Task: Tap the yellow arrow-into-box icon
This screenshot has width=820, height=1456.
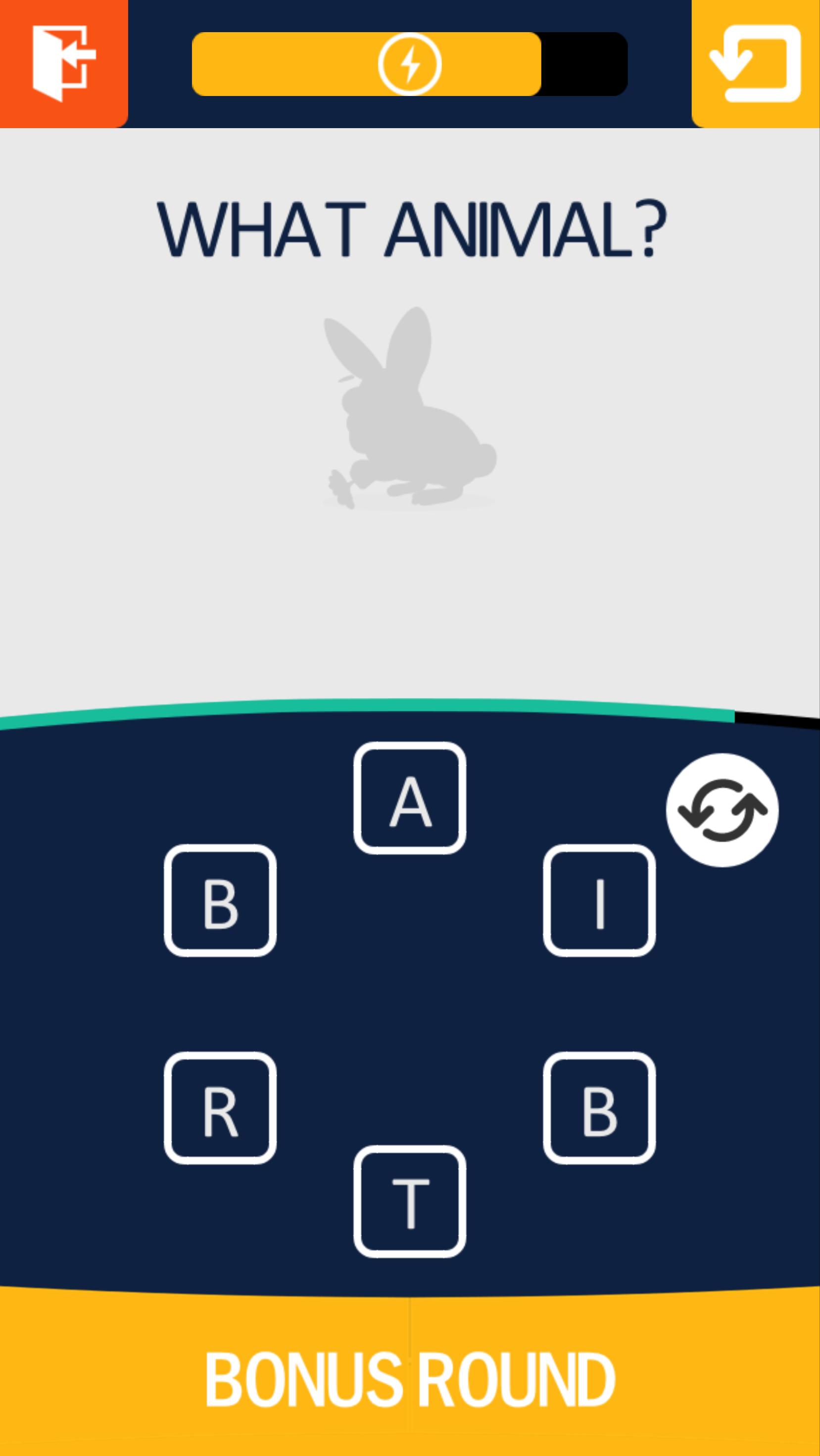Action: 756,63
